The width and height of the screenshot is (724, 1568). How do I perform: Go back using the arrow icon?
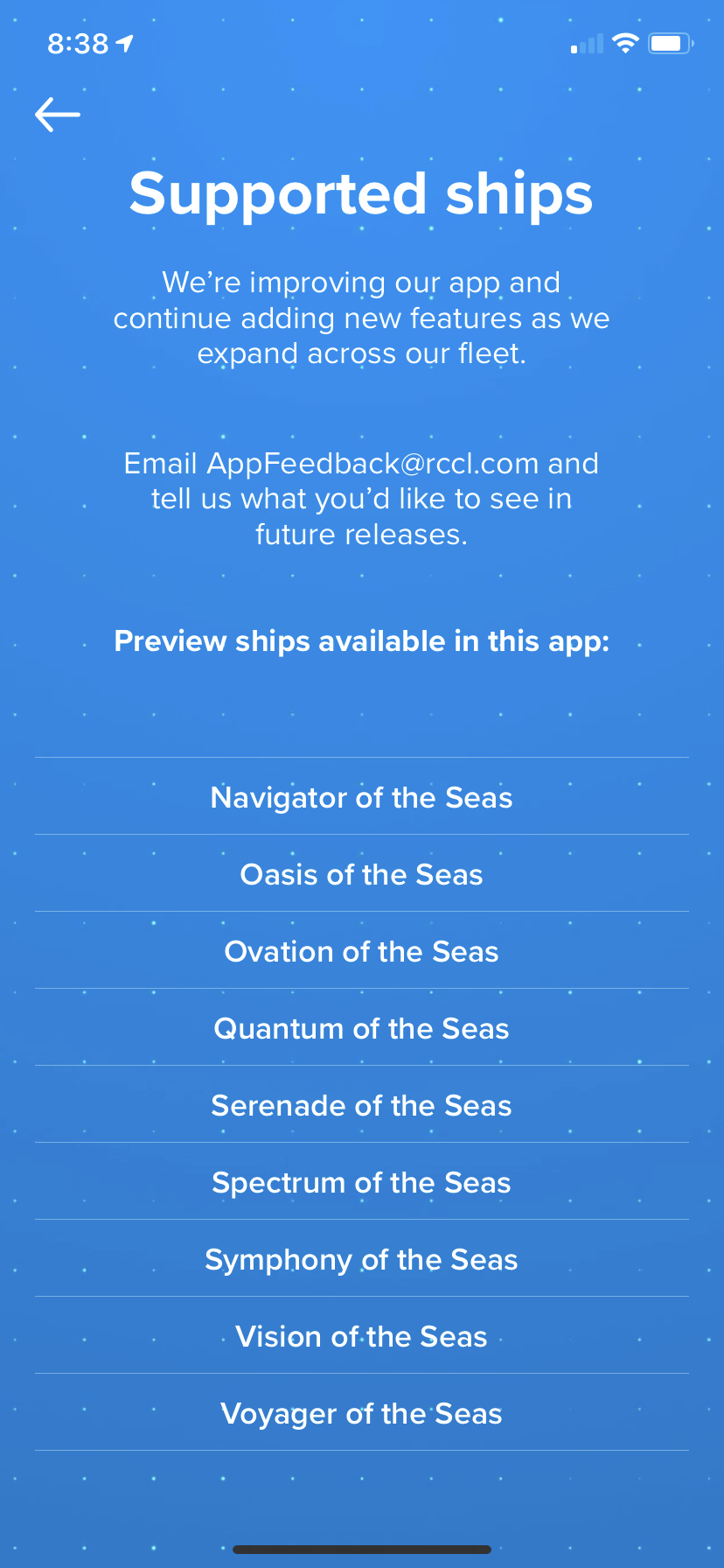(x=58, y=115)
